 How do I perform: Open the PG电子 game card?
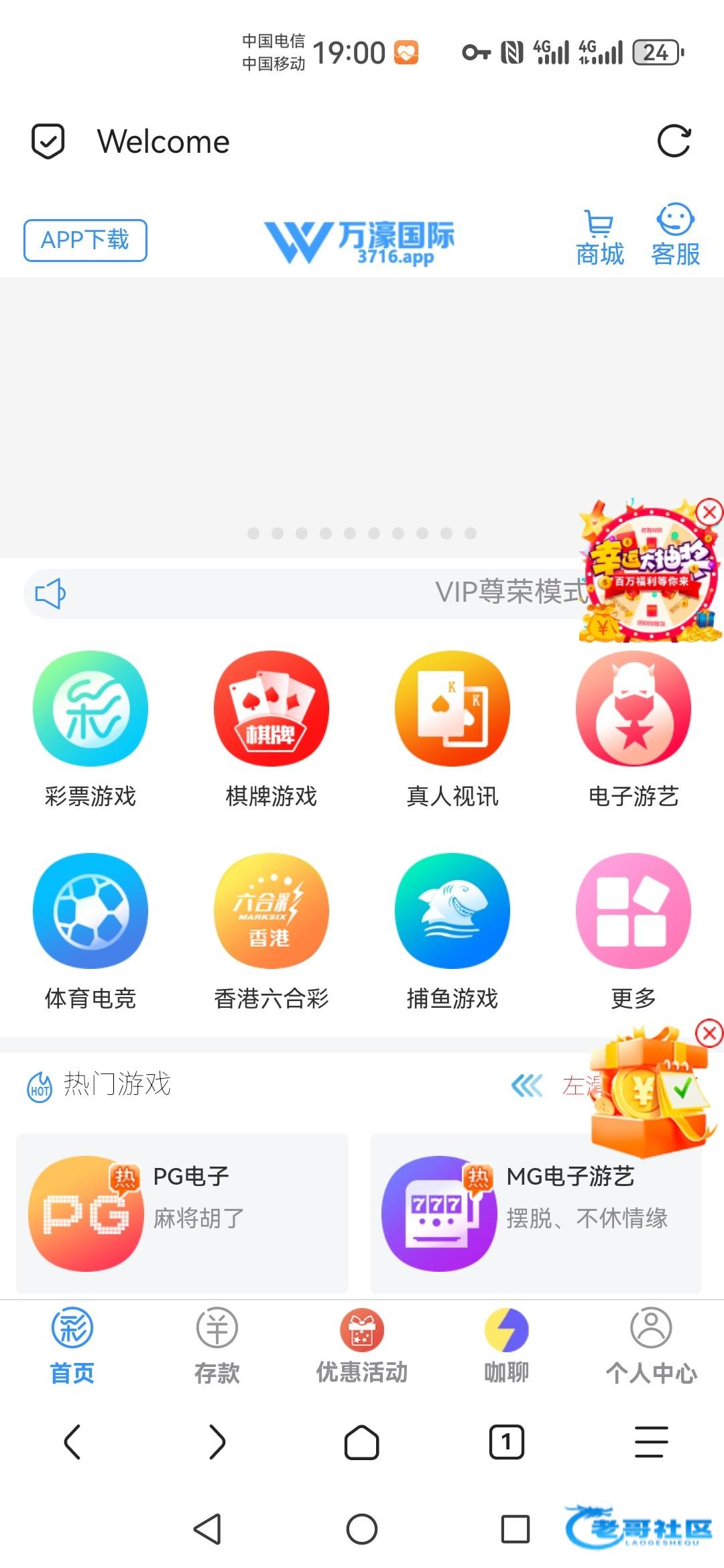pos(182,1213)
